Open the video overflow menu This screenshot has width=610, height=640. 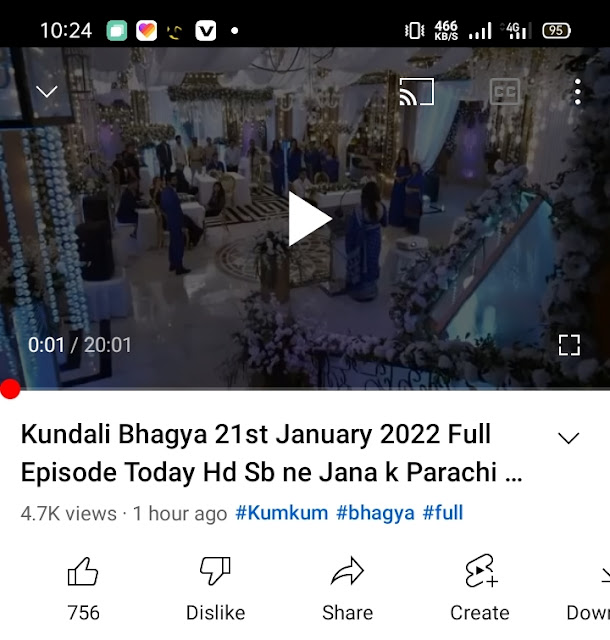(x=577, y=92)
